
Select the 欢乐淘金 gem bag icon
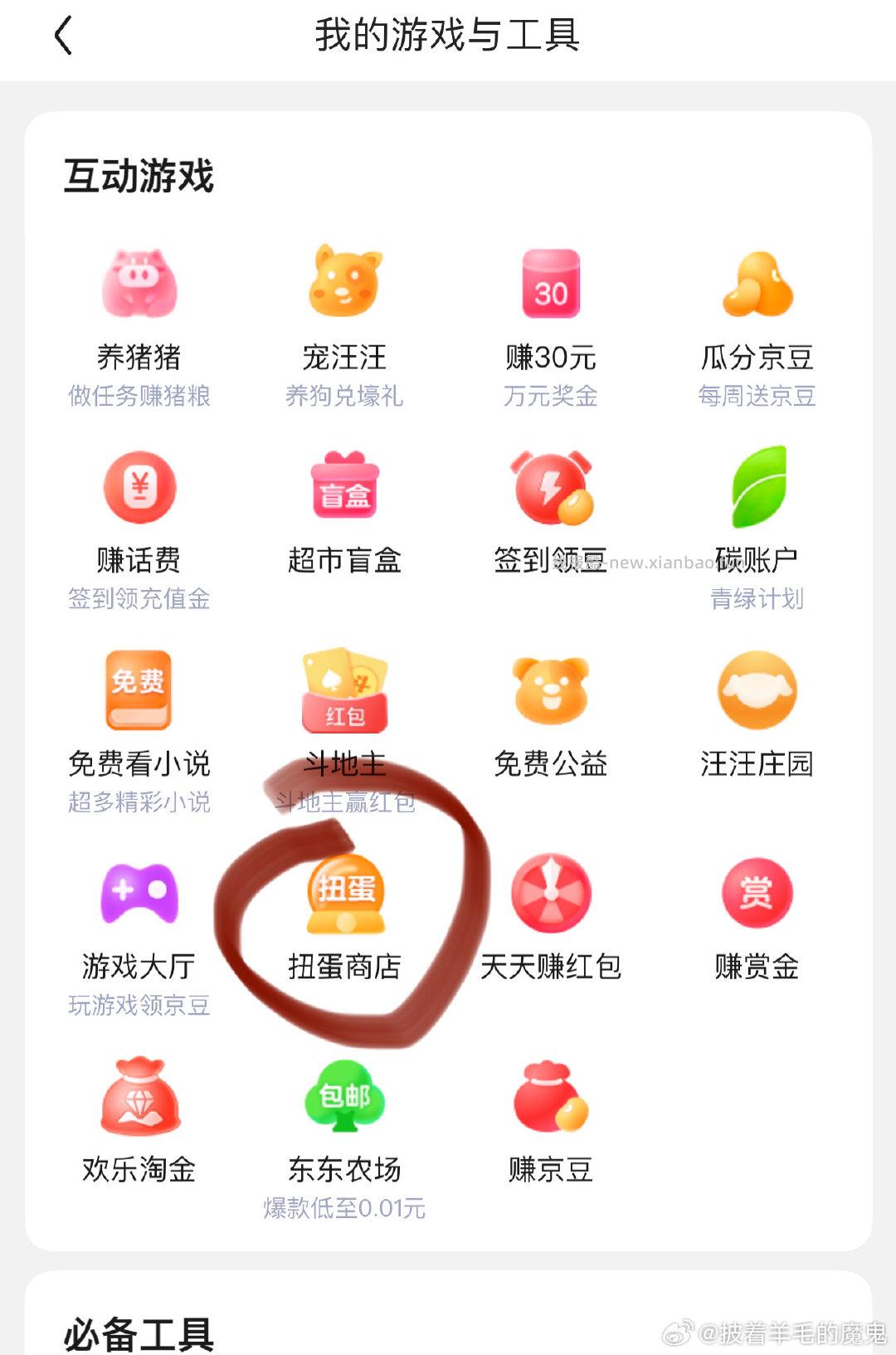pyautogui.click(x=139, y=1098)
